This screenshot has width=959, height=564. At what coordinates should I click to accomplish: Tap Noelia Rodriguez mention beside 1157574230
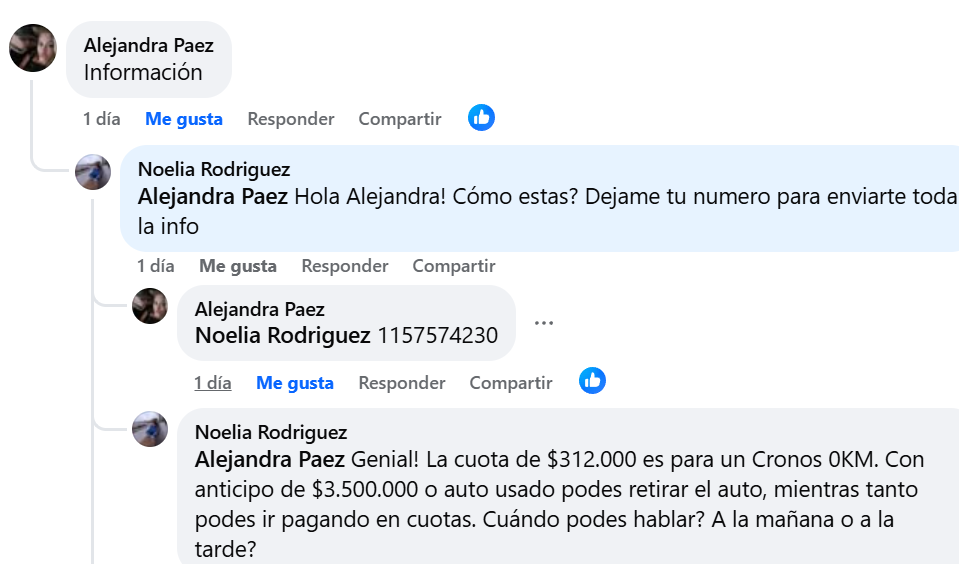283,336
